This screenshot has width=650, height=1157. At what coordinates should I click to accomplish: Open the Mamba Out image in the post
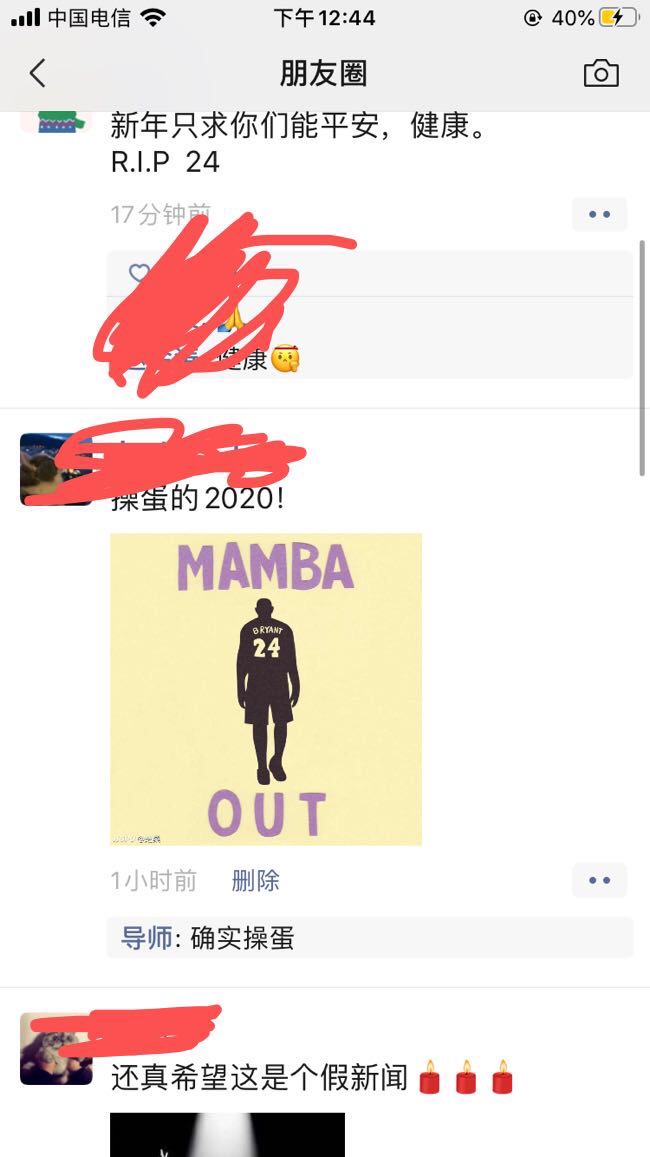click(266, 688)
